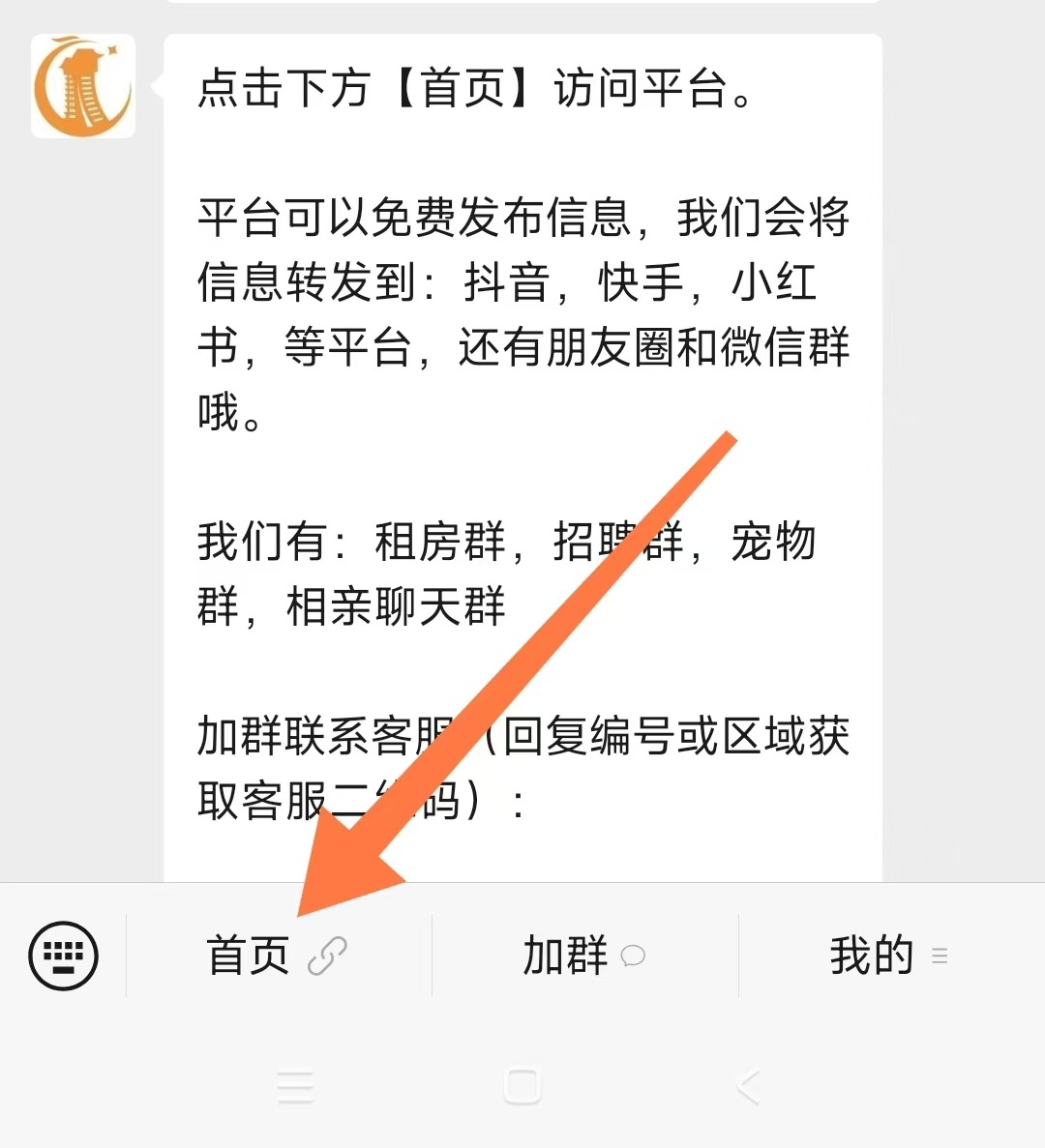Screen dimensions: 1045x1148
Task: Open the 加群 menu item
Action: pyautogui.click(x=583, y=956)
